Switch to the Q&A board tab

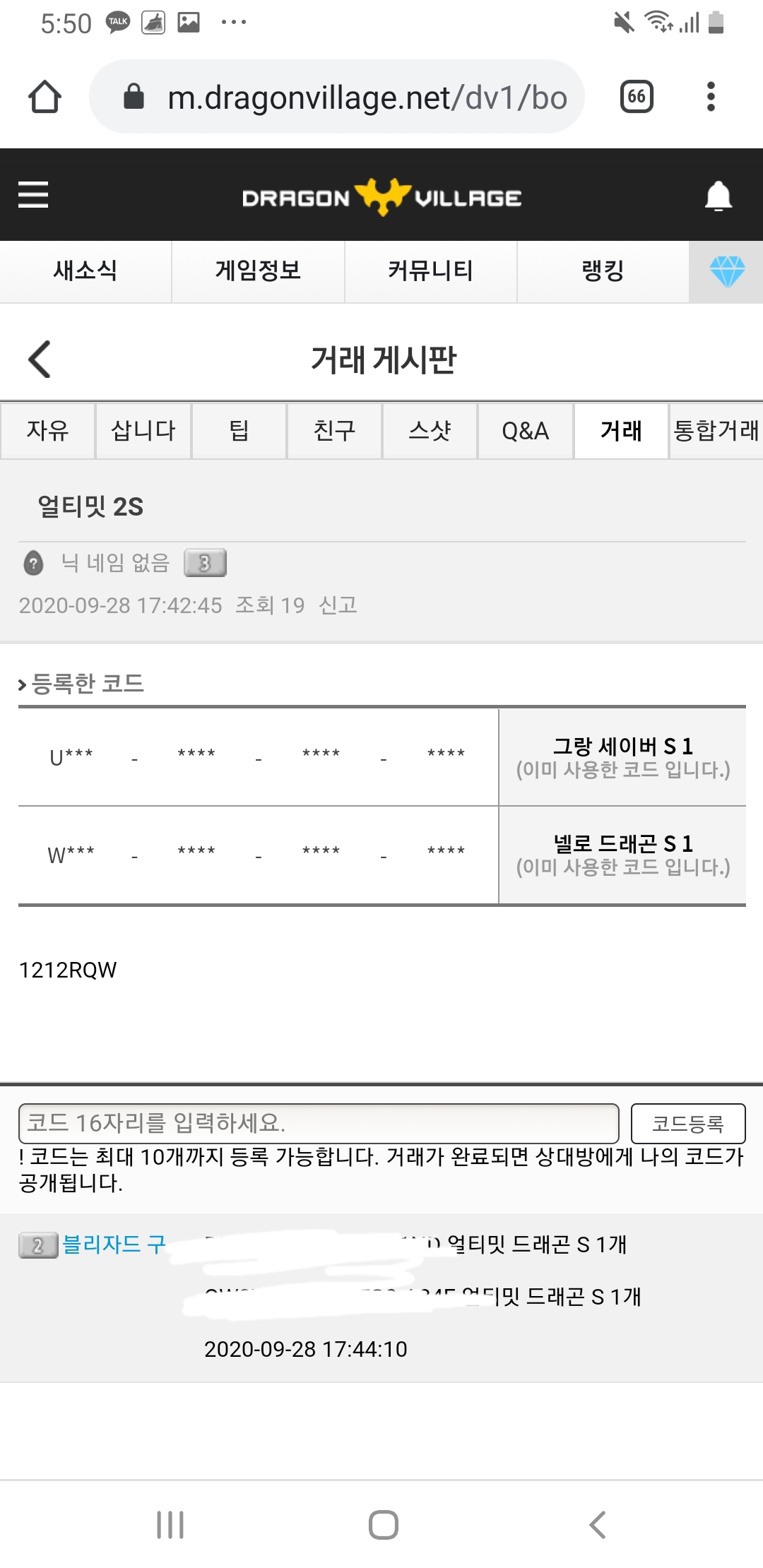525,431
